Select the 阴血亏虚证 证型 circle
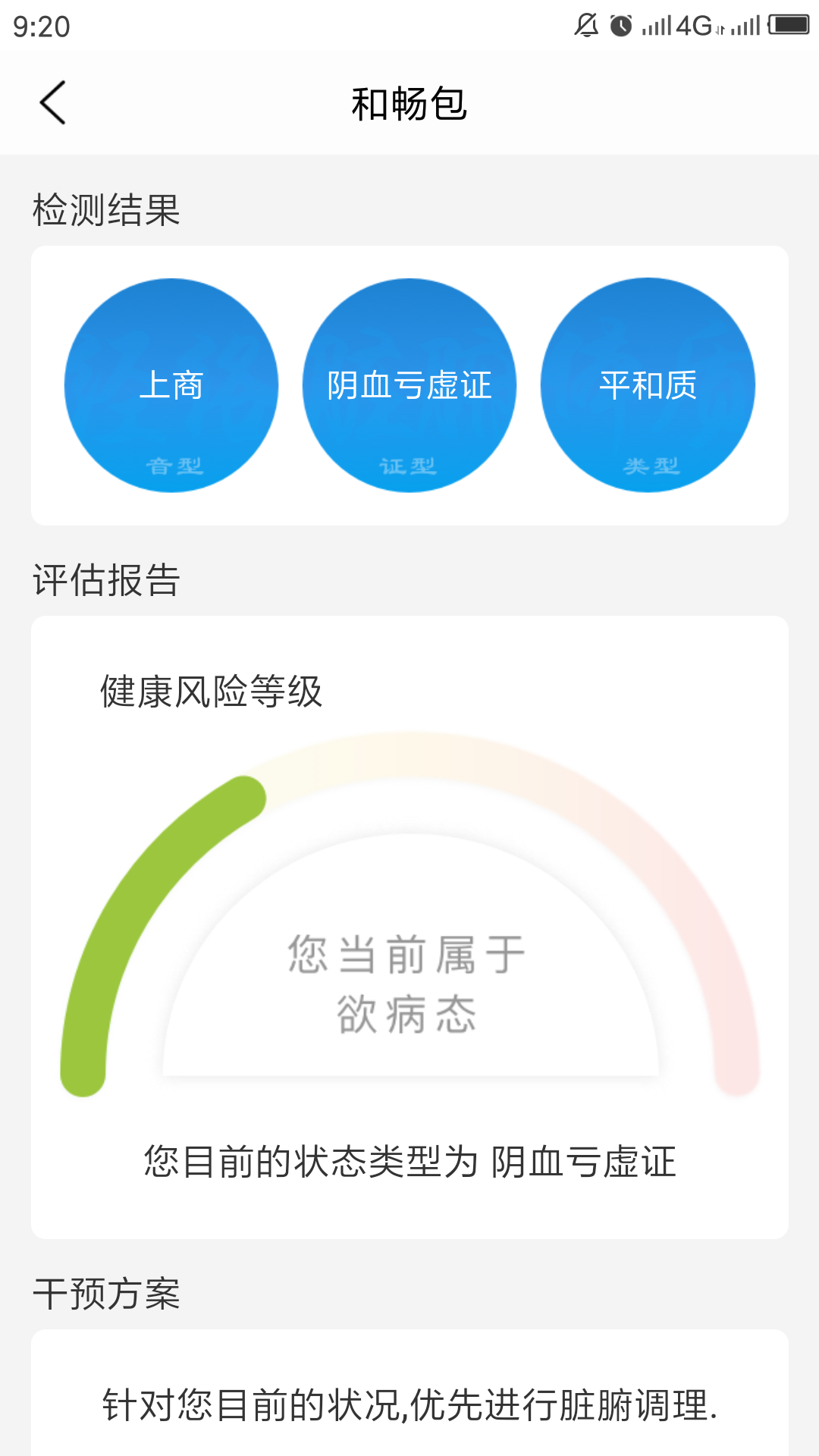 coord(409,385)
